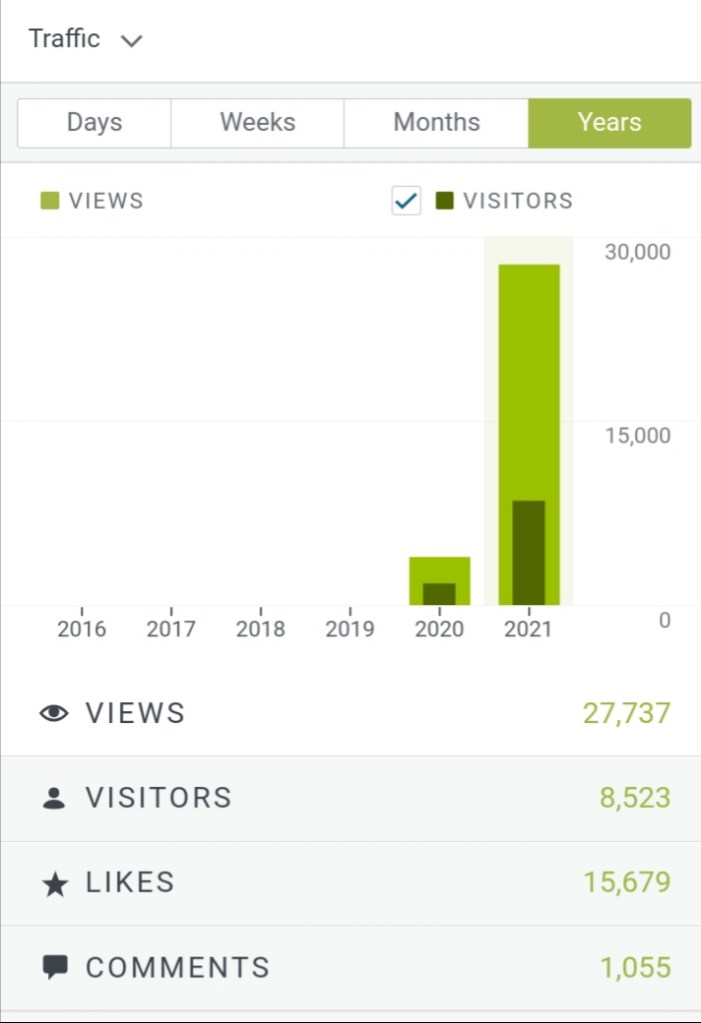This screenshot has height=1023, width=701.
Task: Show the Likes stat row
Action: tap(350, 883)
